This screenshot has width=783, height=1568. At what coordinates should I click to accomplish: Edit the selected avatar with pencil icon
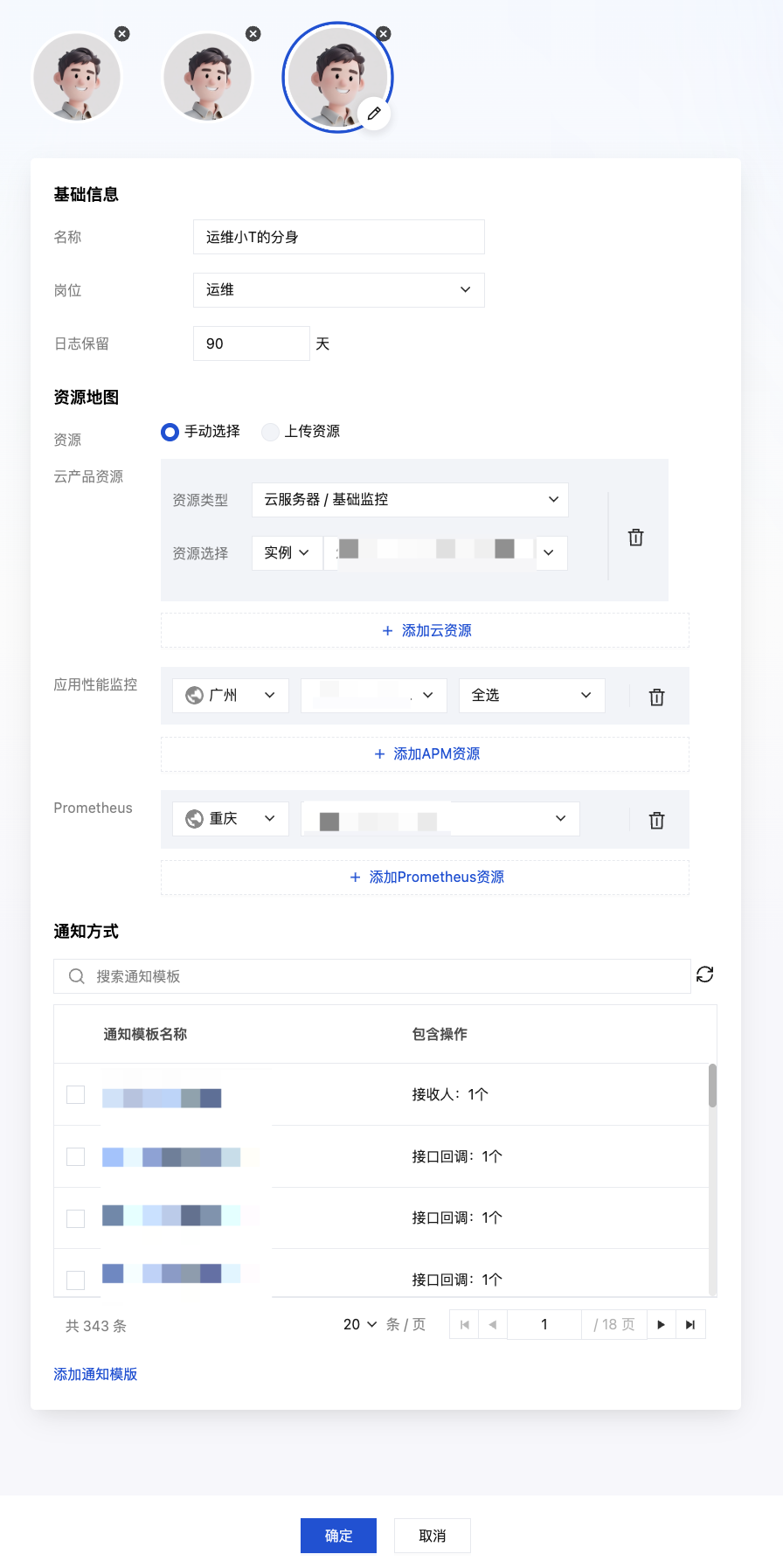tap(374, 114)
